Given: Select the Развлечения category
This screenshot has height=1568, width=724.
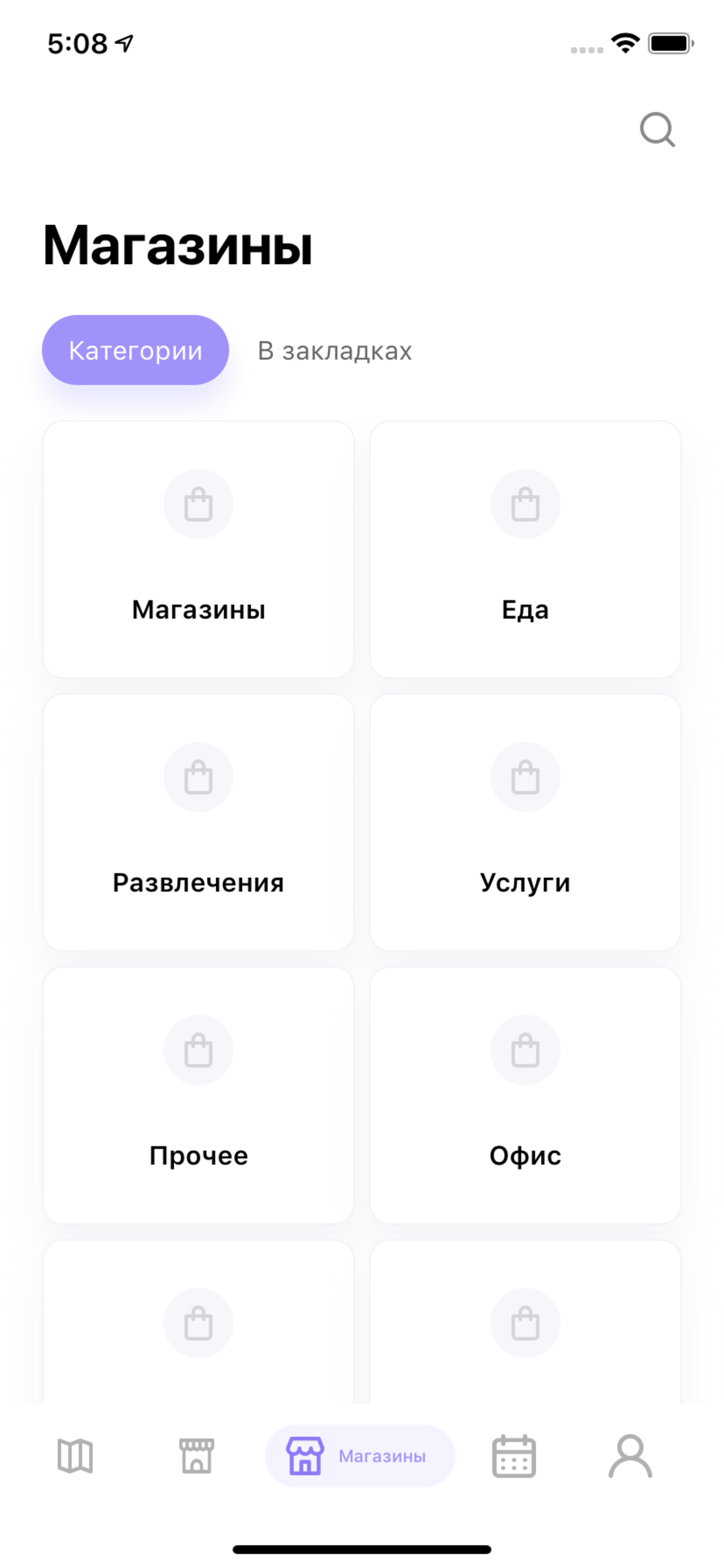Looking at the screenshot, I should click(x=198, y=822).
